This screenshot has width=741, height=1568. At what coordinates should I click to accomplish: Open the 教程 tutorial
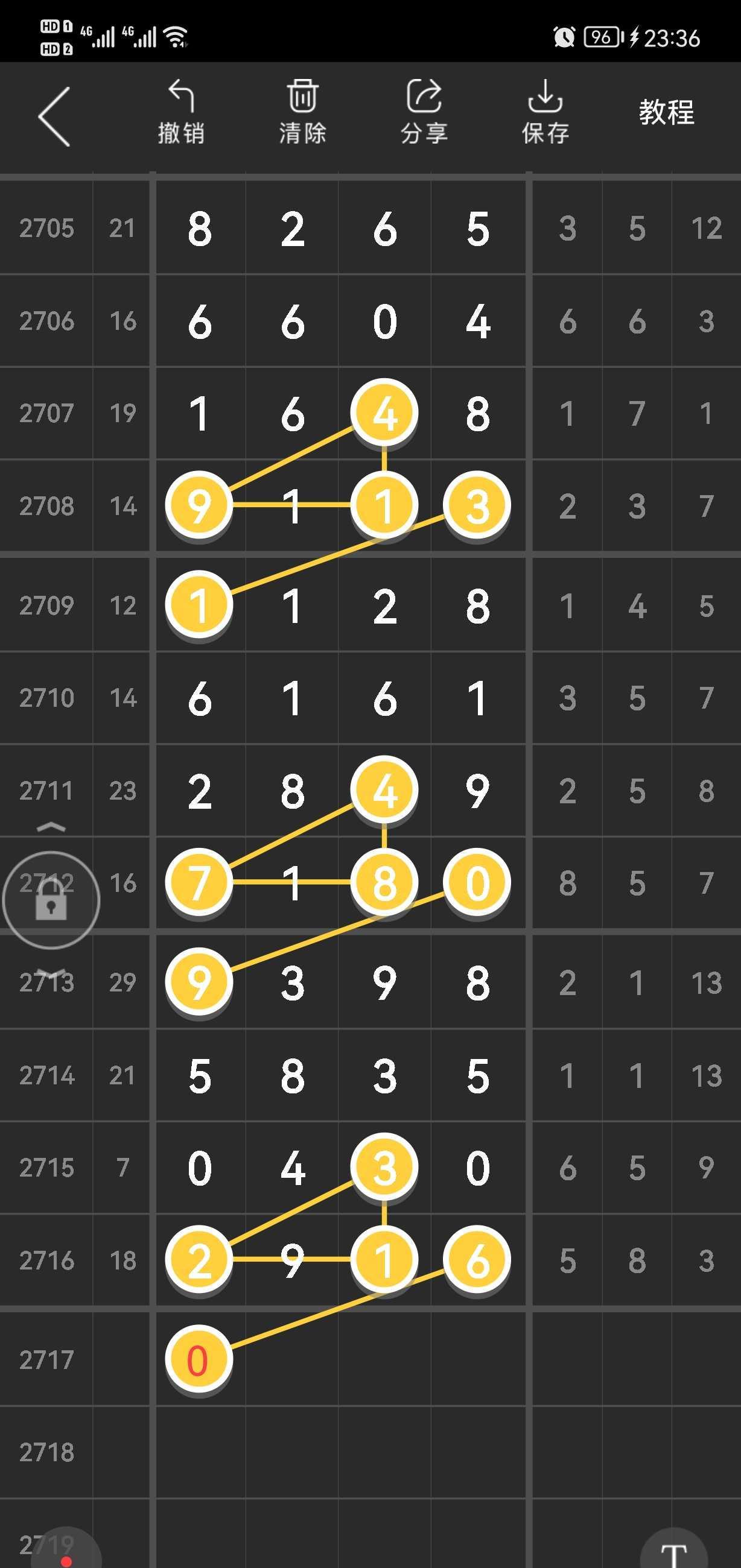666,113
